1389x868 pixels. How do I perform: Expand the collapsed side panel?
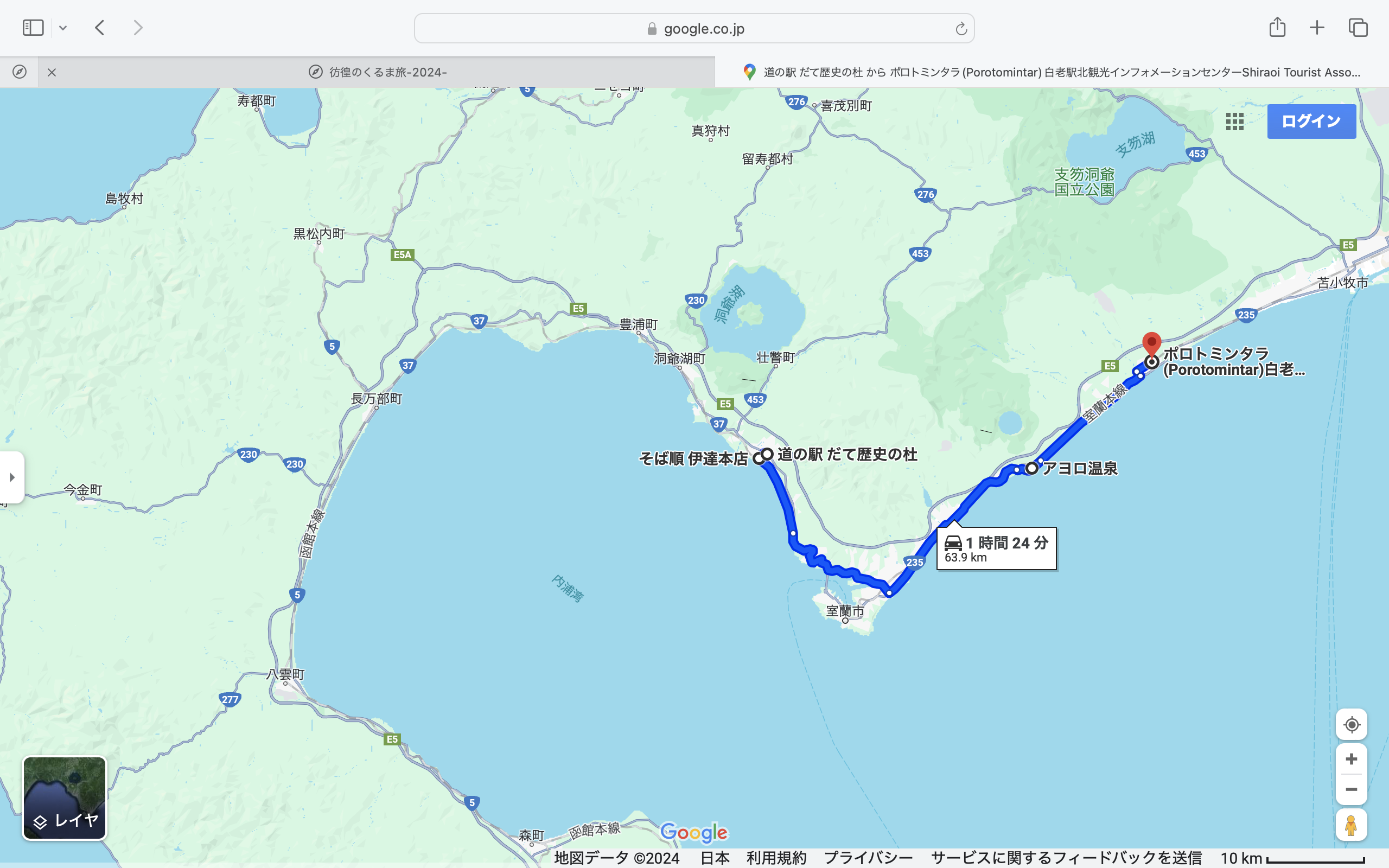tap(12, 477)
